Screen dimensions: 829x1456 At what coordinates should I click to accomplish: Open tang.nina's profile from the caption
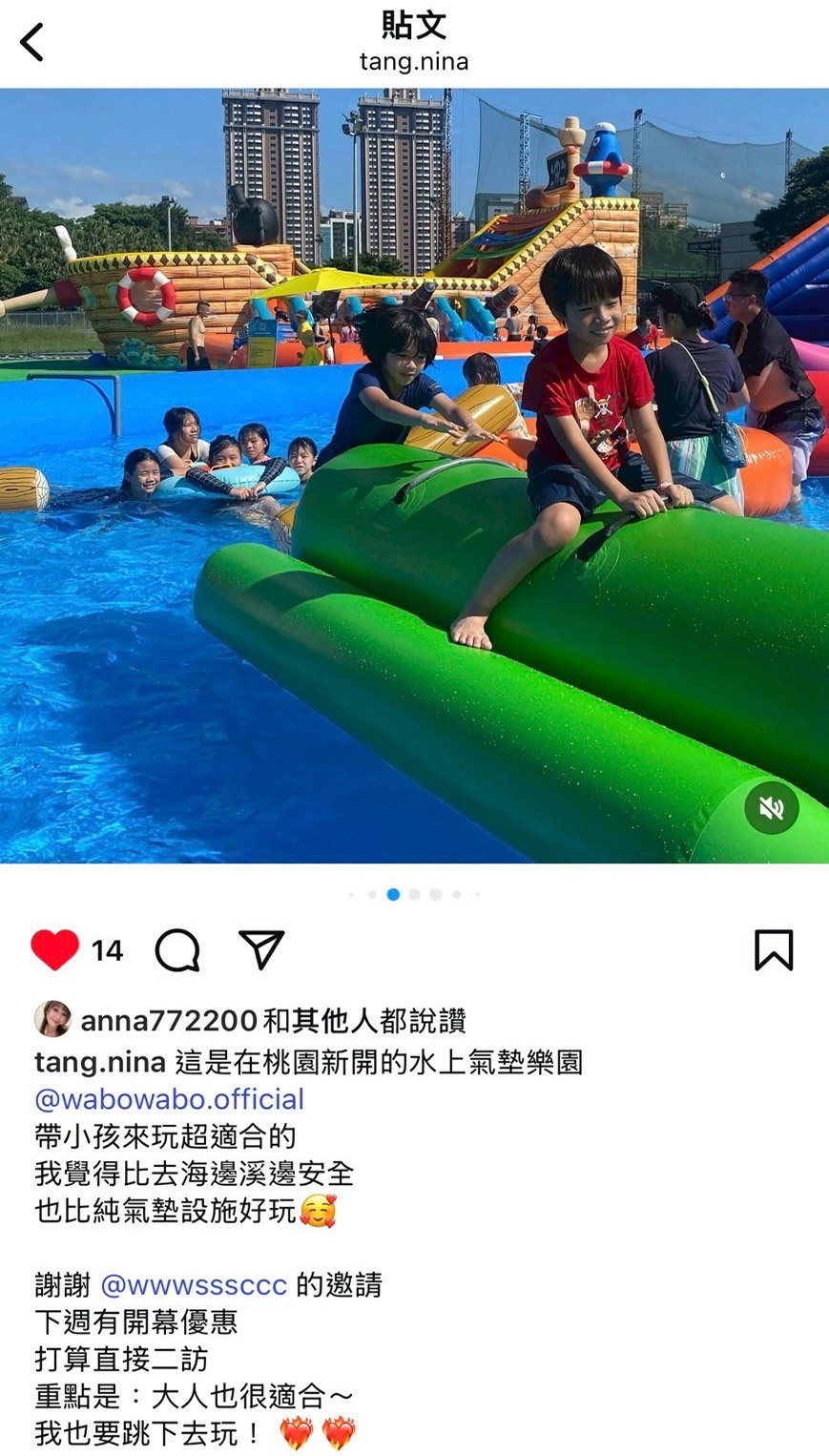click(x=100, y=1062)
